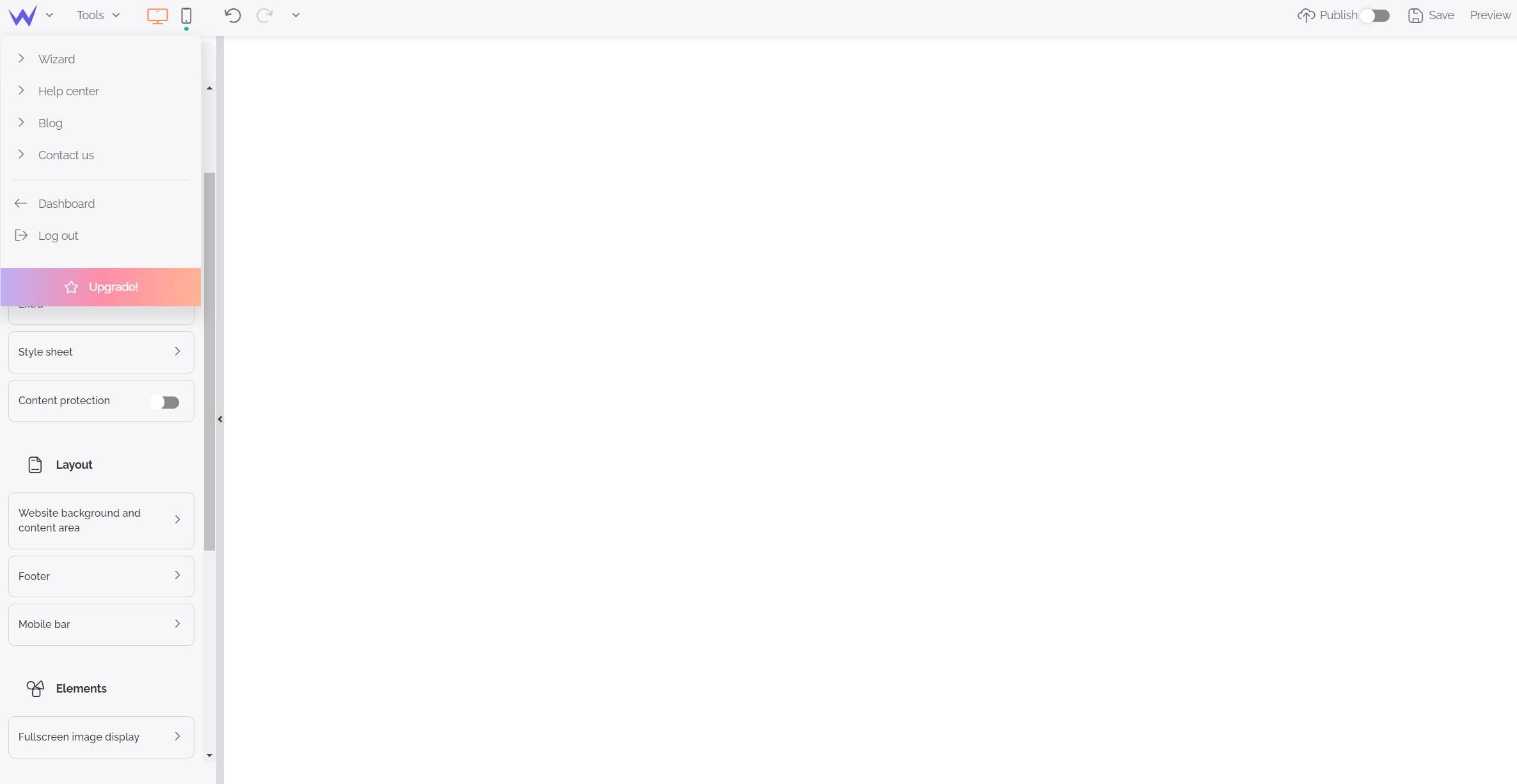Open Footer settings
Screen dimensions: 1517x784
point(101,576)
